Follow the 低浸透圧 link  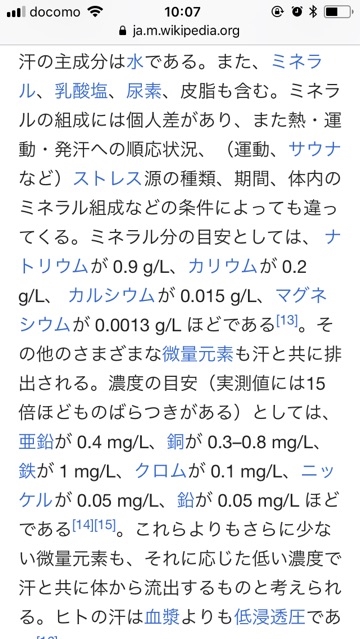(269, 618)
